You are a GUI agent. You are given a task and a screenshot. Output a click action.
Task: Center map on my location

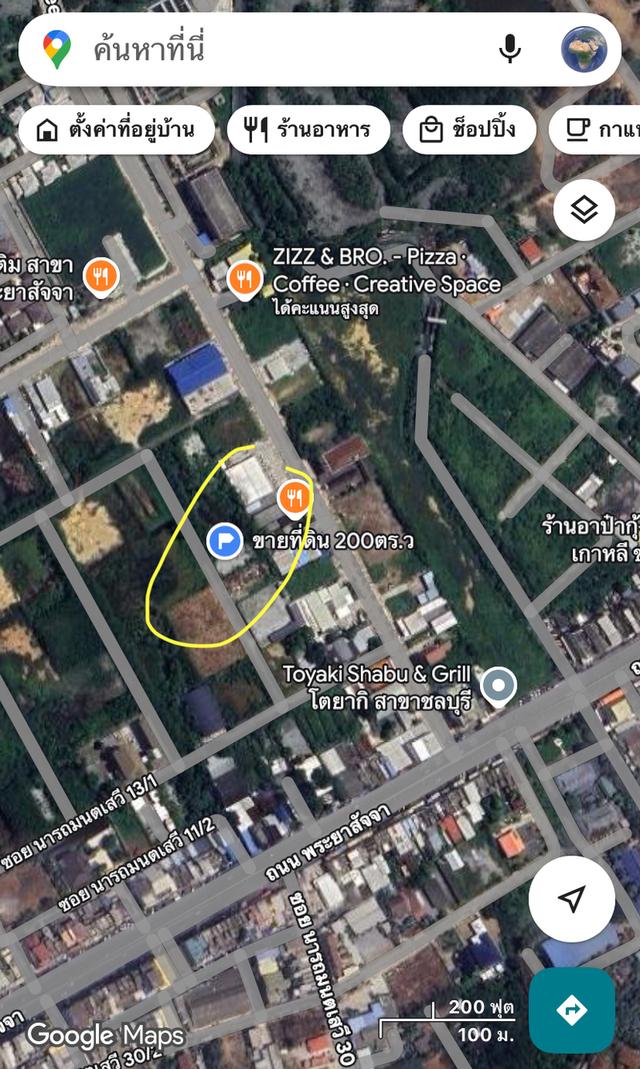(x=571, y=899)
